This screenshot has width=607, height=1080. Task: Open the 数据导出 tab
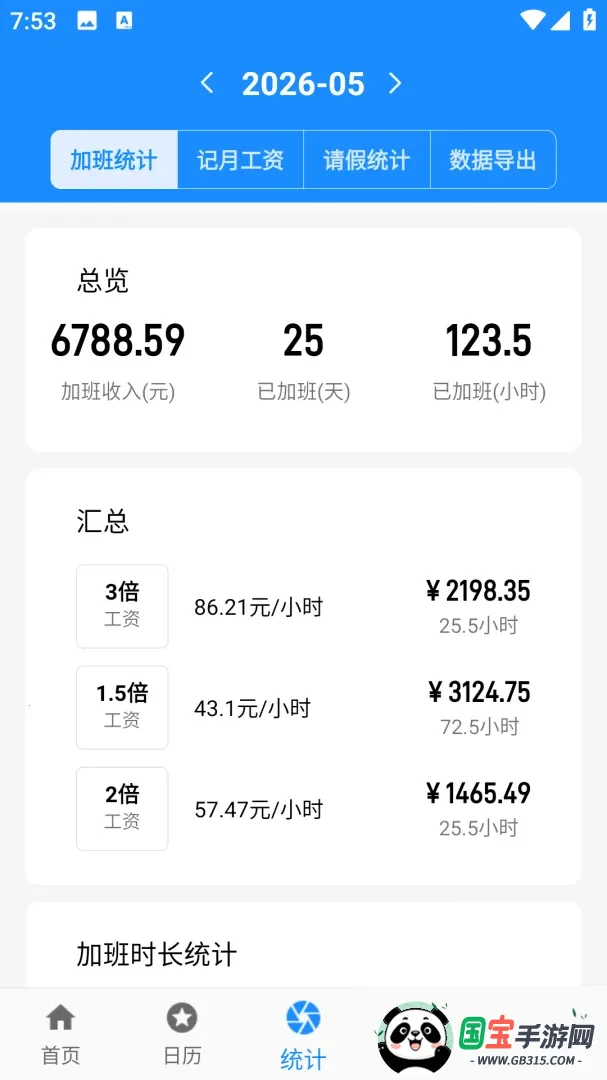(x=493, y=160)
